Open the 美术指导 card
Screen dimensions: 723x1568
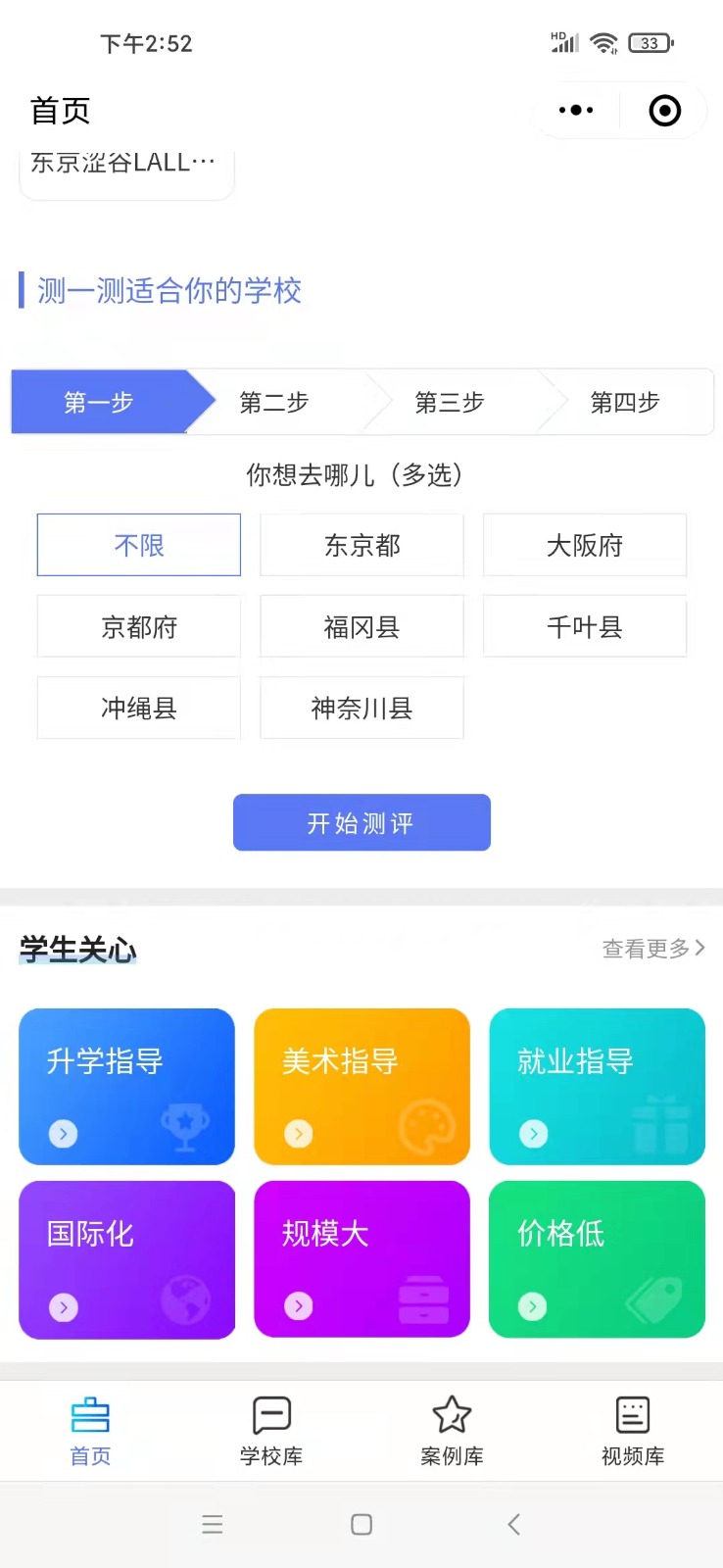click(x=361, y=1087)
